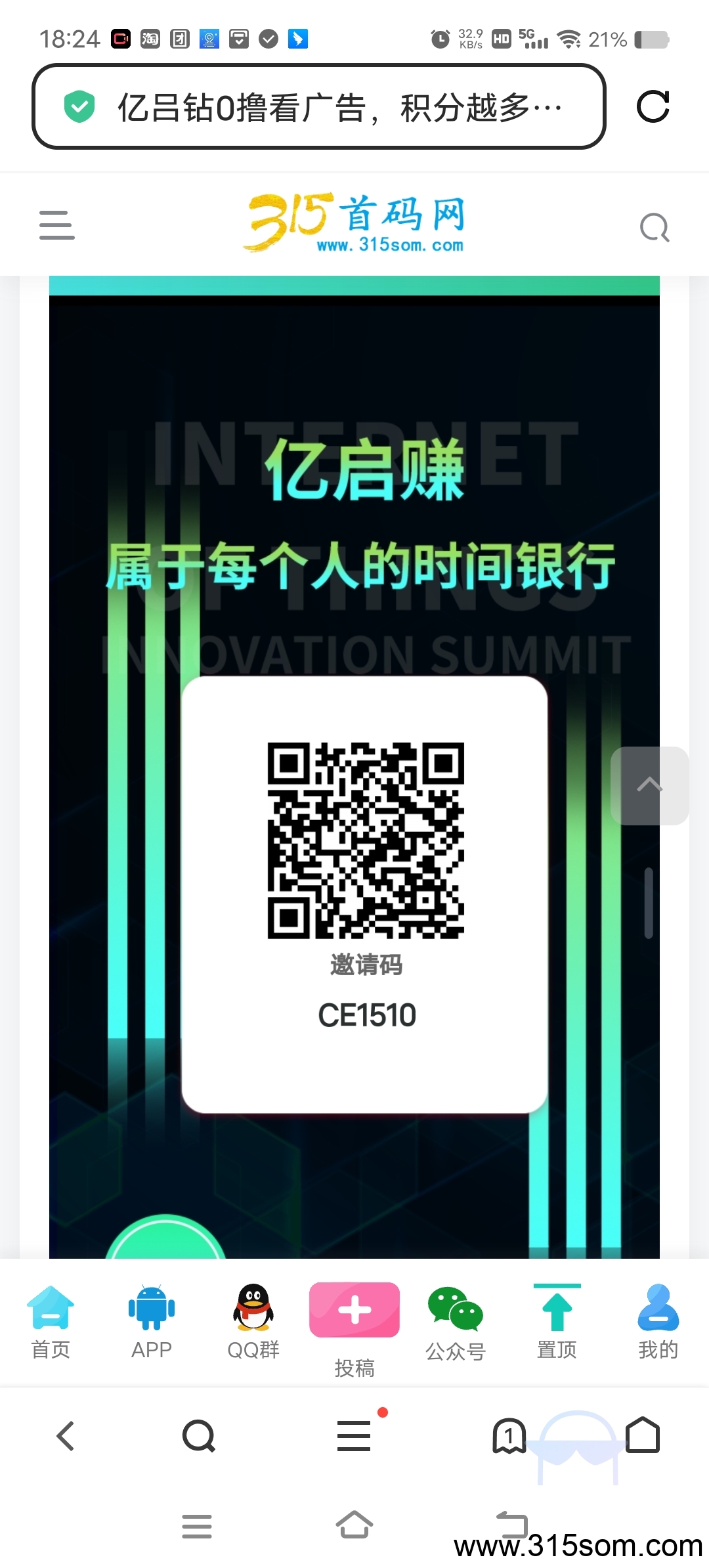Go to the browser home page

[643, 1436]
